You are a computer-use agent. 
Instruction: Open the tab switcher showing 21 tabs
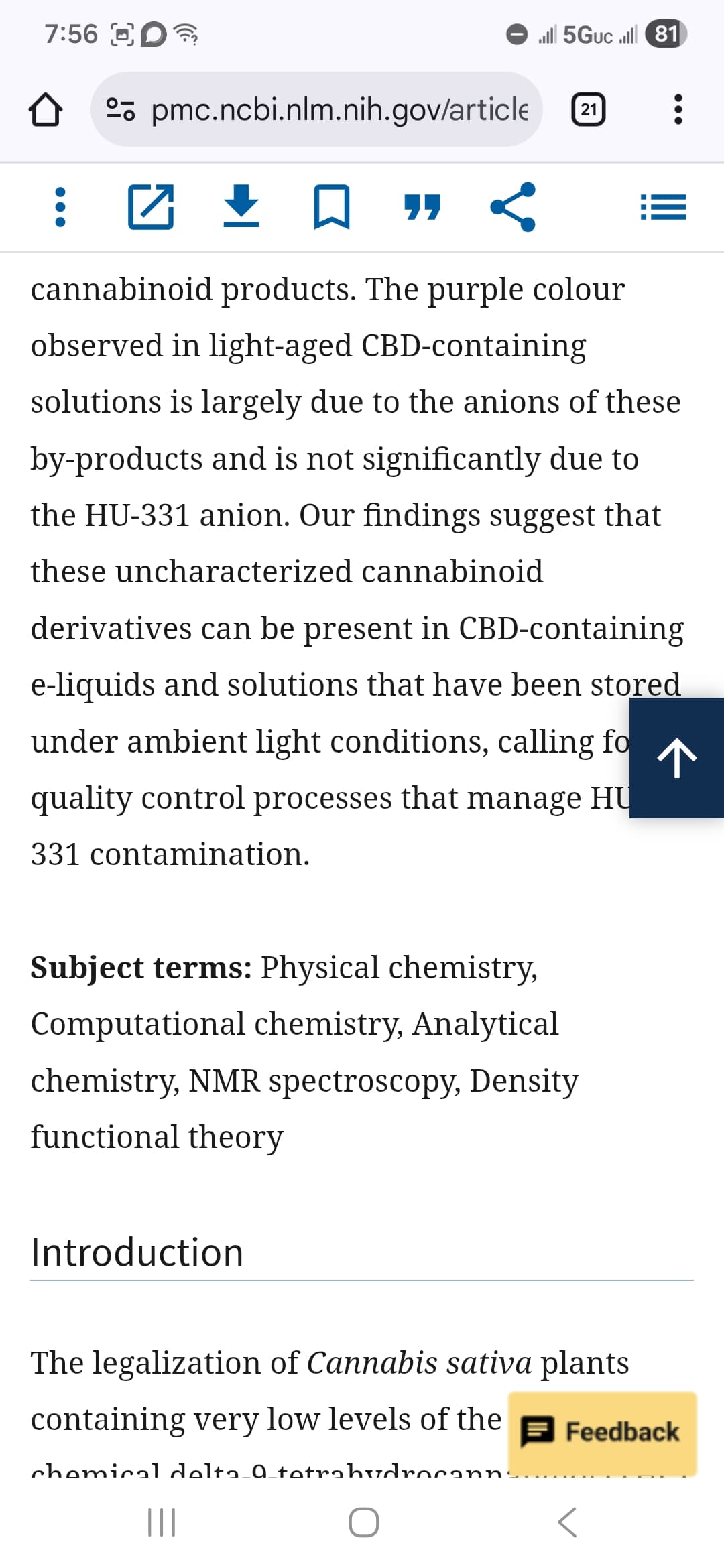(x=588, y=110)
